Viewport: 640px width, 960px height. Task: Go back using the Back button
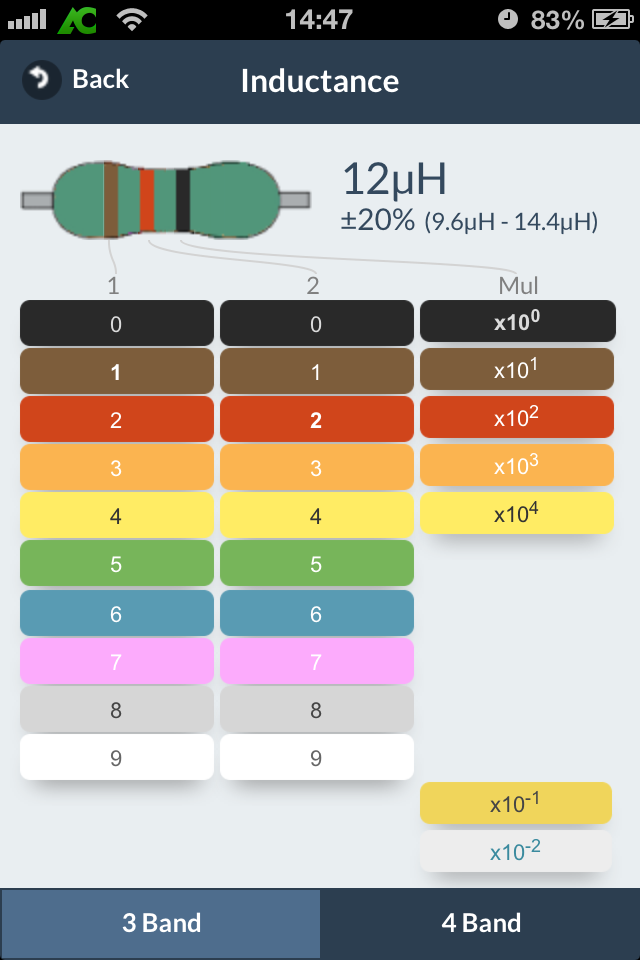tap(78, 80)
